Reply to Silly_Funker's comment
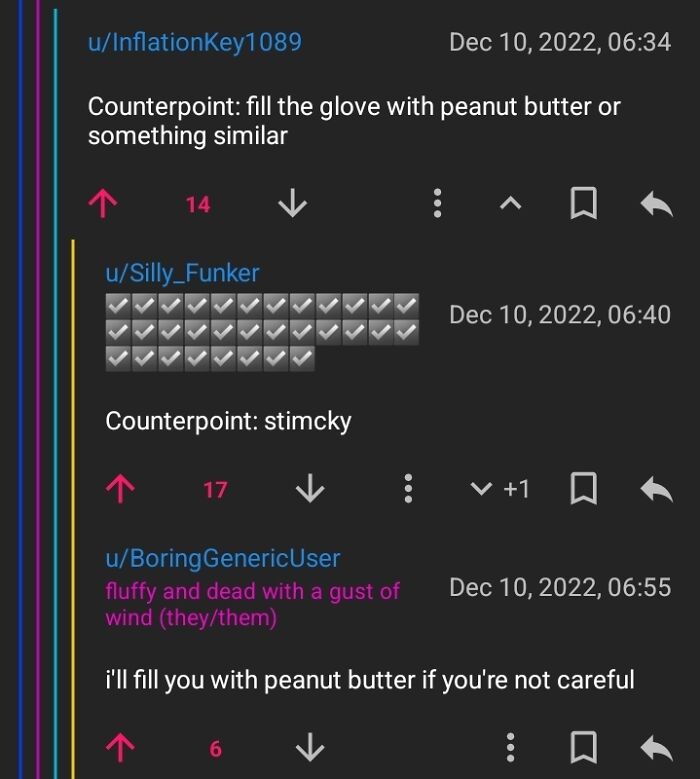The height and width of the screenshot is (779, 700). click(655, 489)
